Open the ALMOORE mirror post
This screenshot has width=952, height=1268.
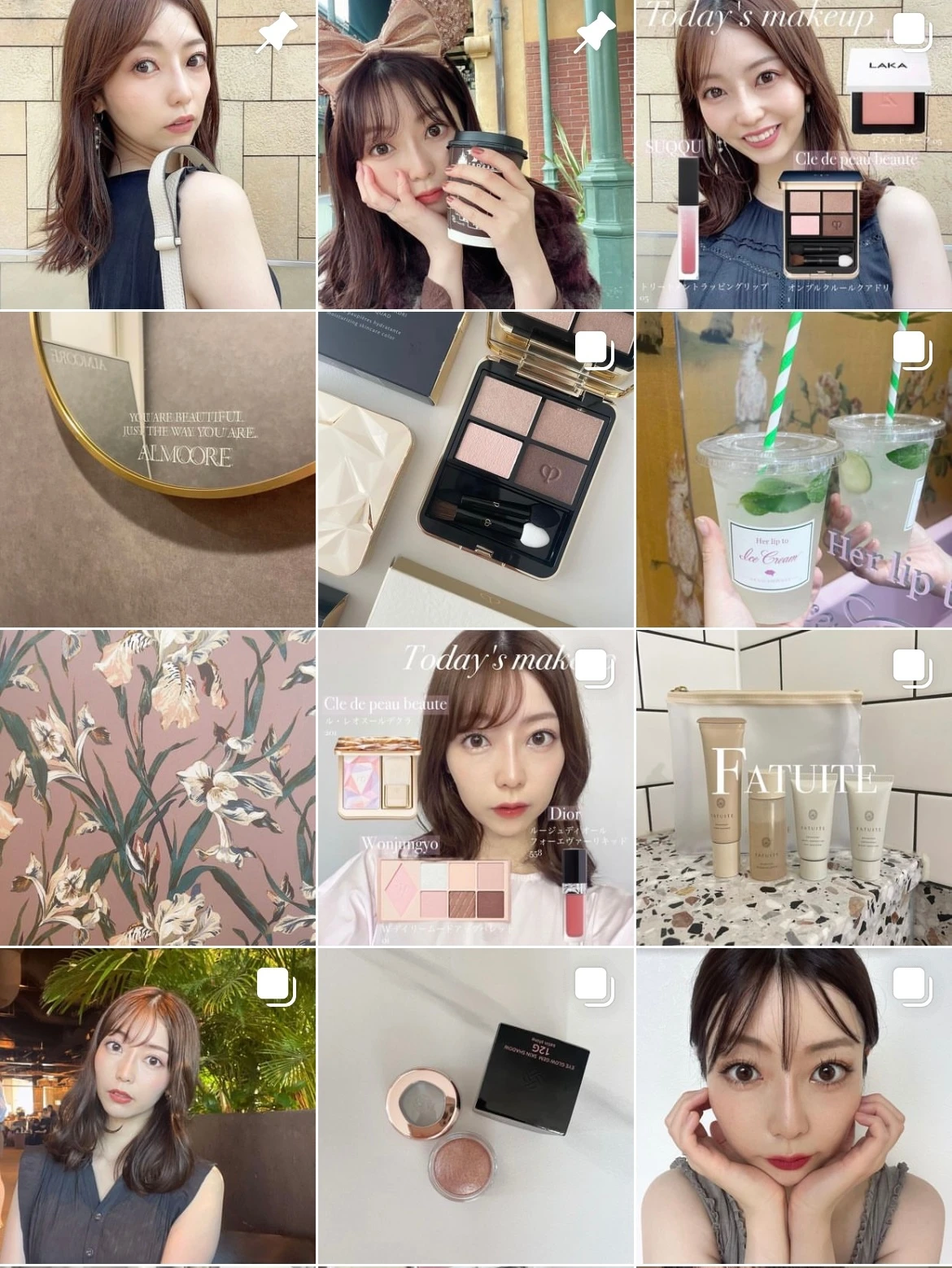coord(158,469)
